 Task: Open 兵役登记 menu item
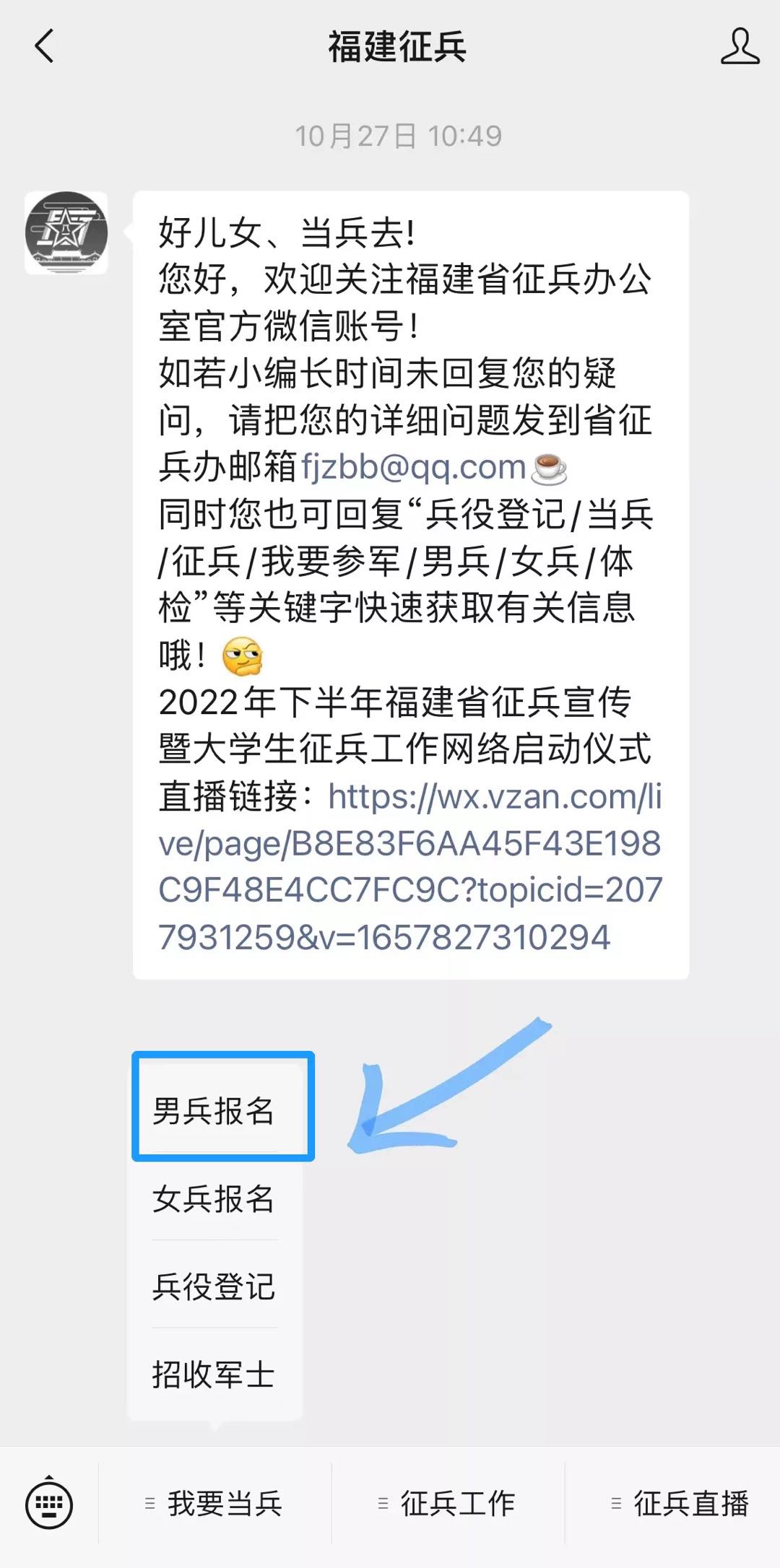click(214, 1286)
